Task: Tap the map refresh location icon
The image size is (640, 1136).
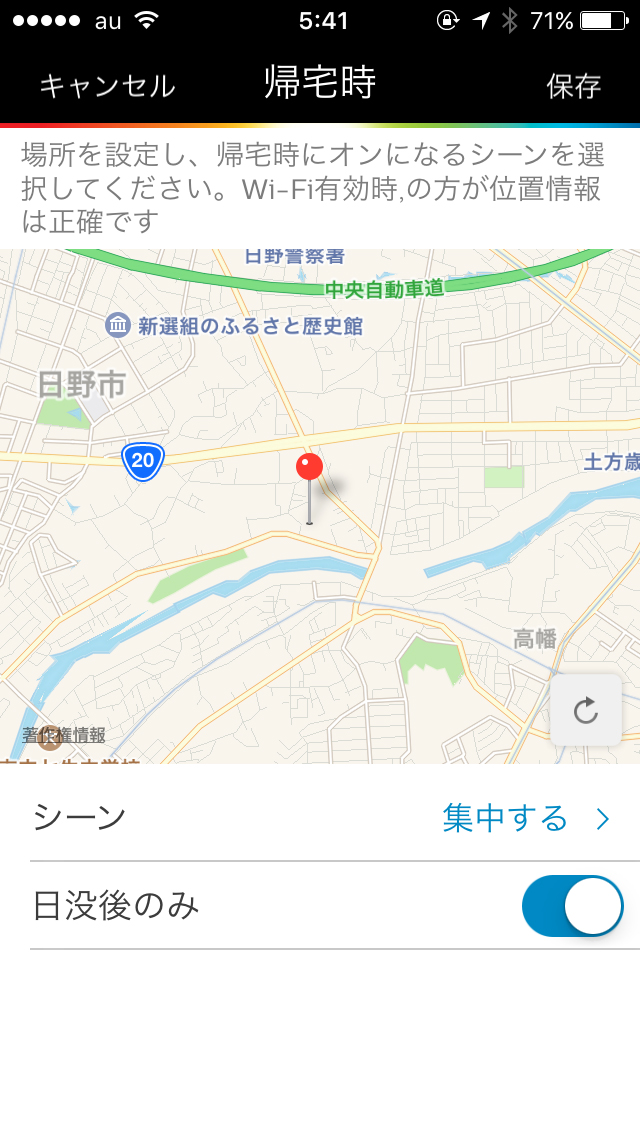Action: pyautogui.click(x=586, y=711)
